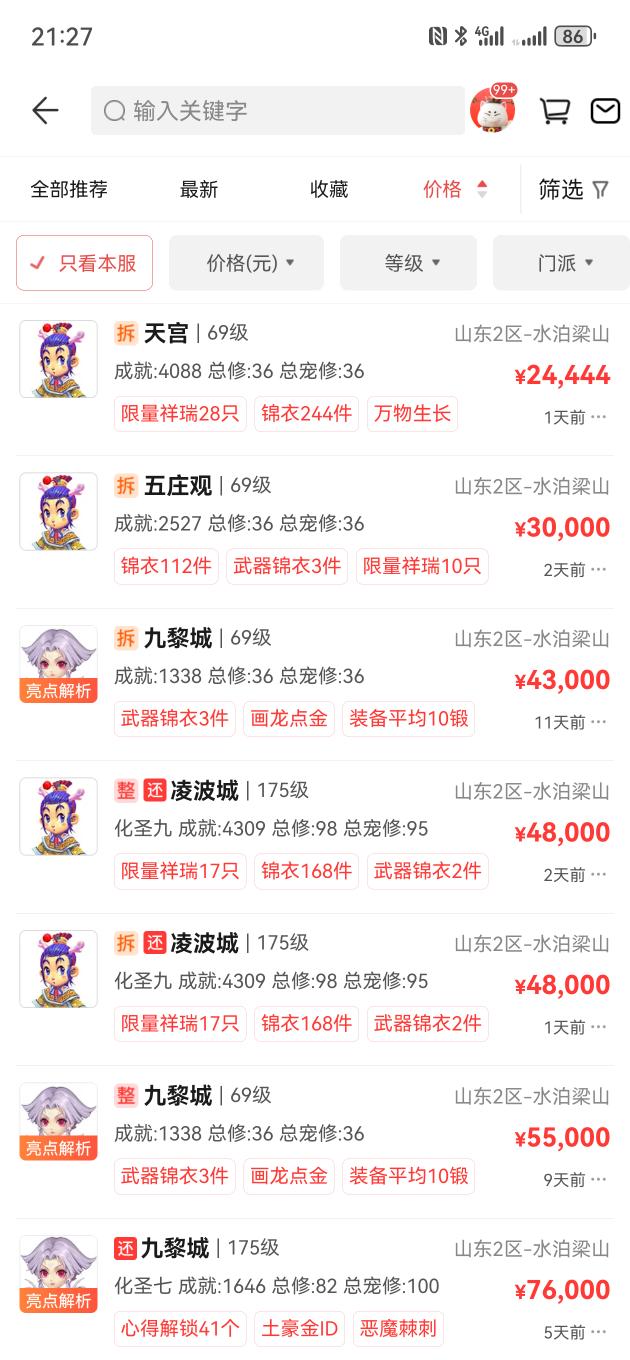Screen dimensions: 630x1360
Task: Tap the keyword search field
Action: pyautogui.click(x=278, y=110)
